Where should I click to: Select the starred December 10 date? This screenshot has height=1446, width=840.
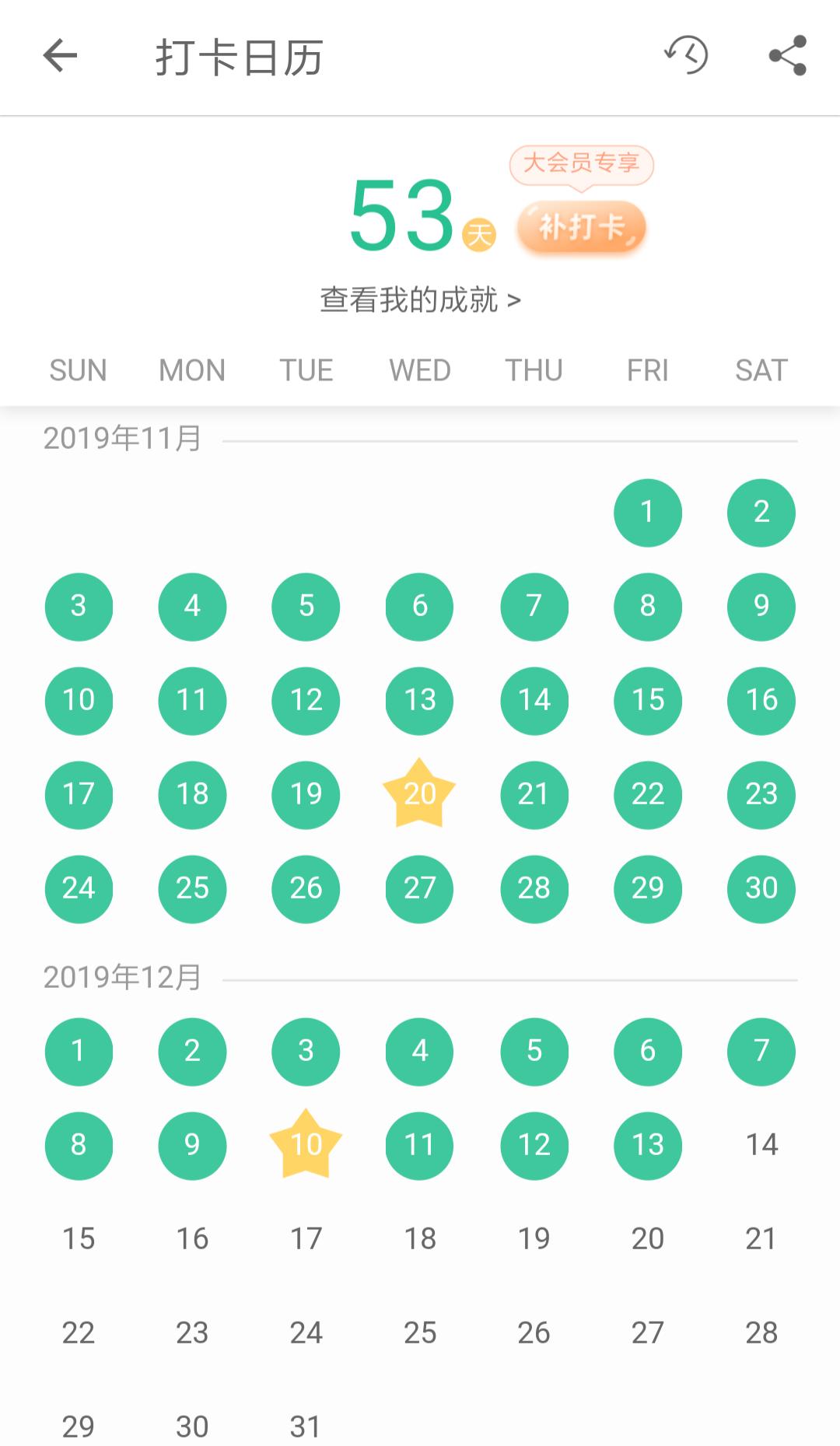tap(306, 1145)
